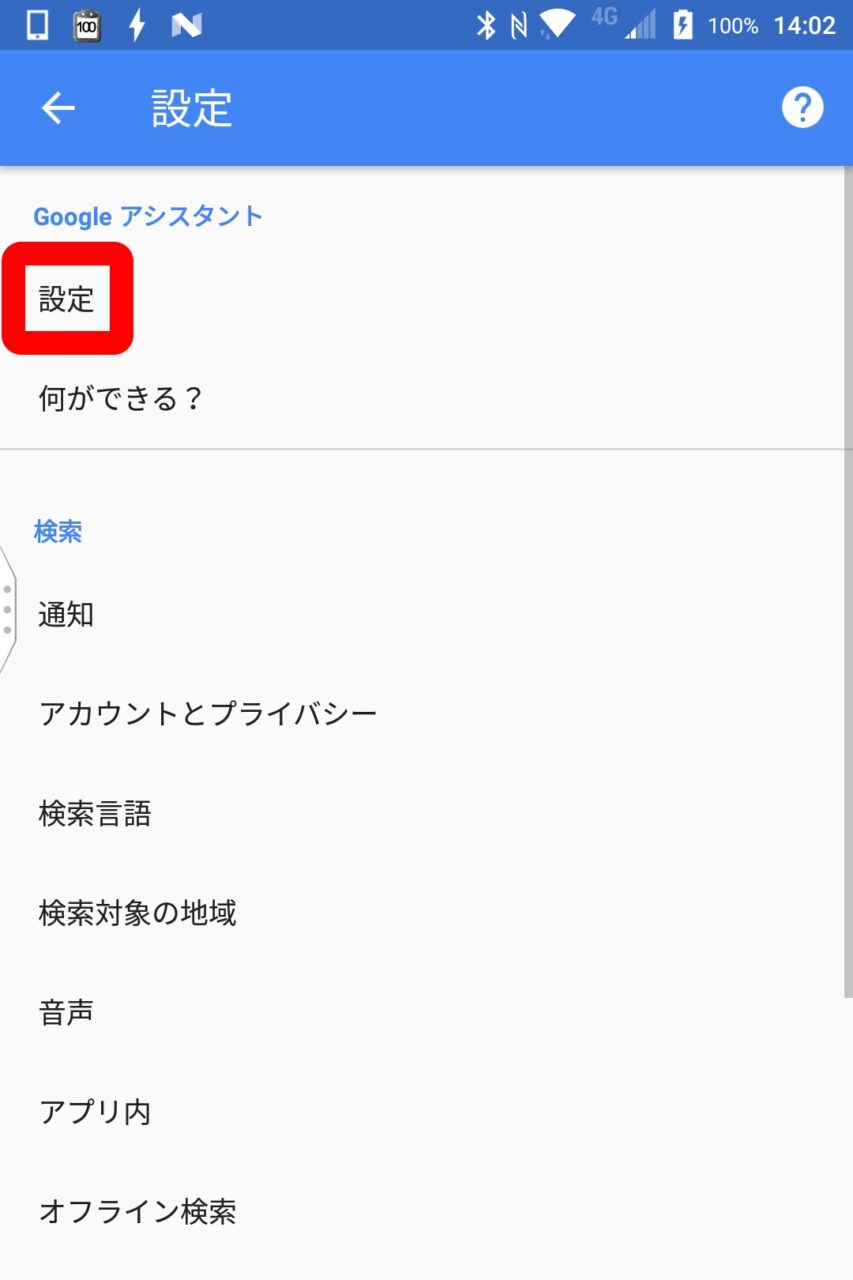Open 通知 settings
Screen dimensions: 853x1280
click(x=67, y=614)
